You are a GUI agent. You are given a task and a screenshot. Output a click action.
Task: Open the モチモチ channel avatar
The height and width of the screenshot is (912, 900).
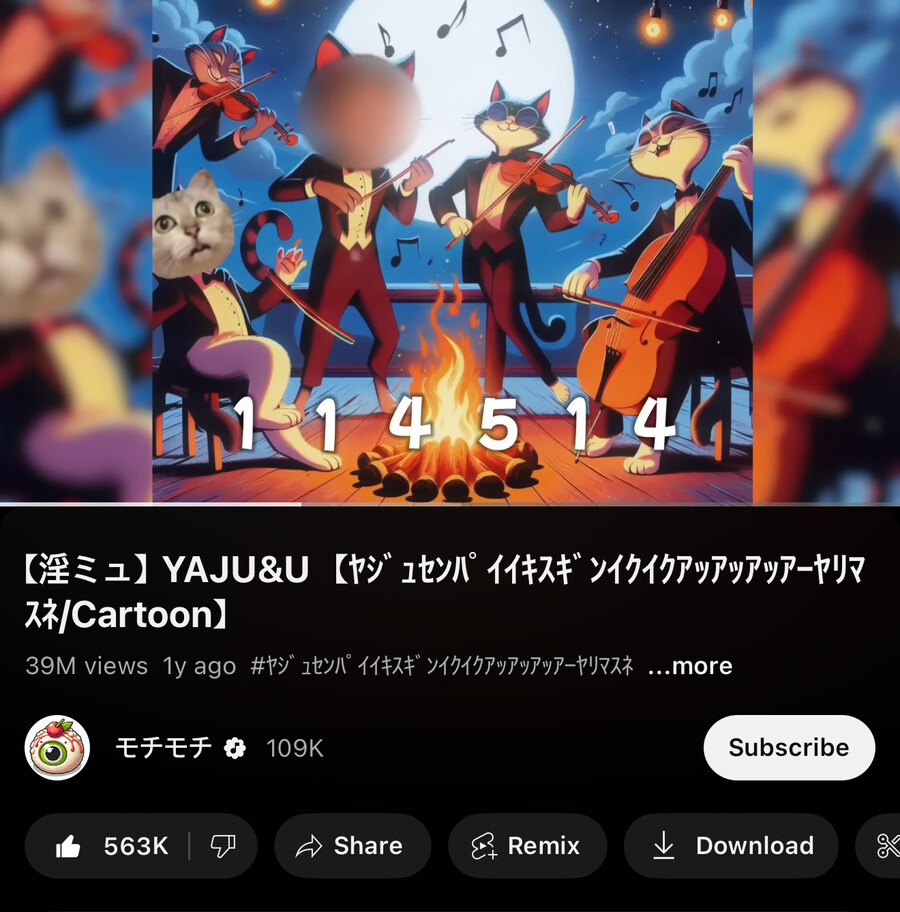(57, 748)
